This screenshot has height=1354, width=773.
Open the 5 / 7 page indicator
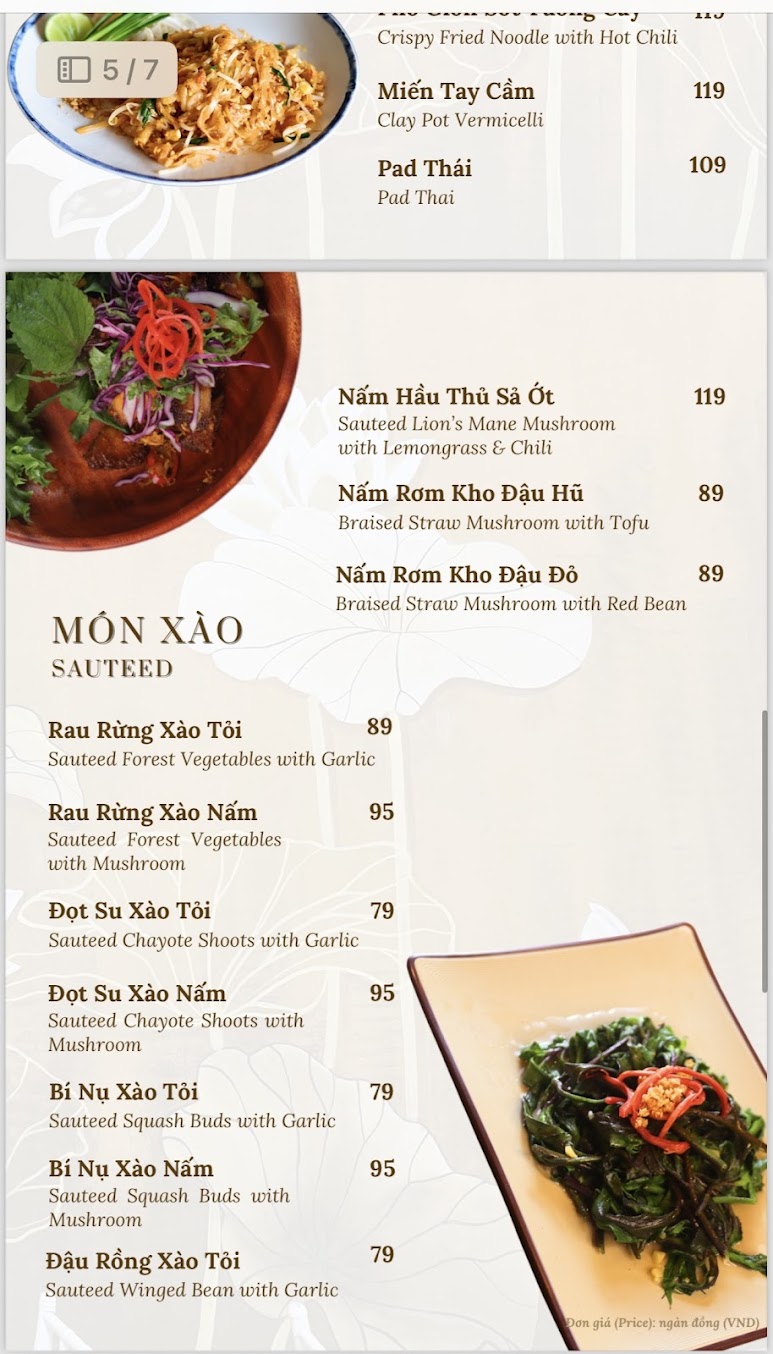pos(107,70)
